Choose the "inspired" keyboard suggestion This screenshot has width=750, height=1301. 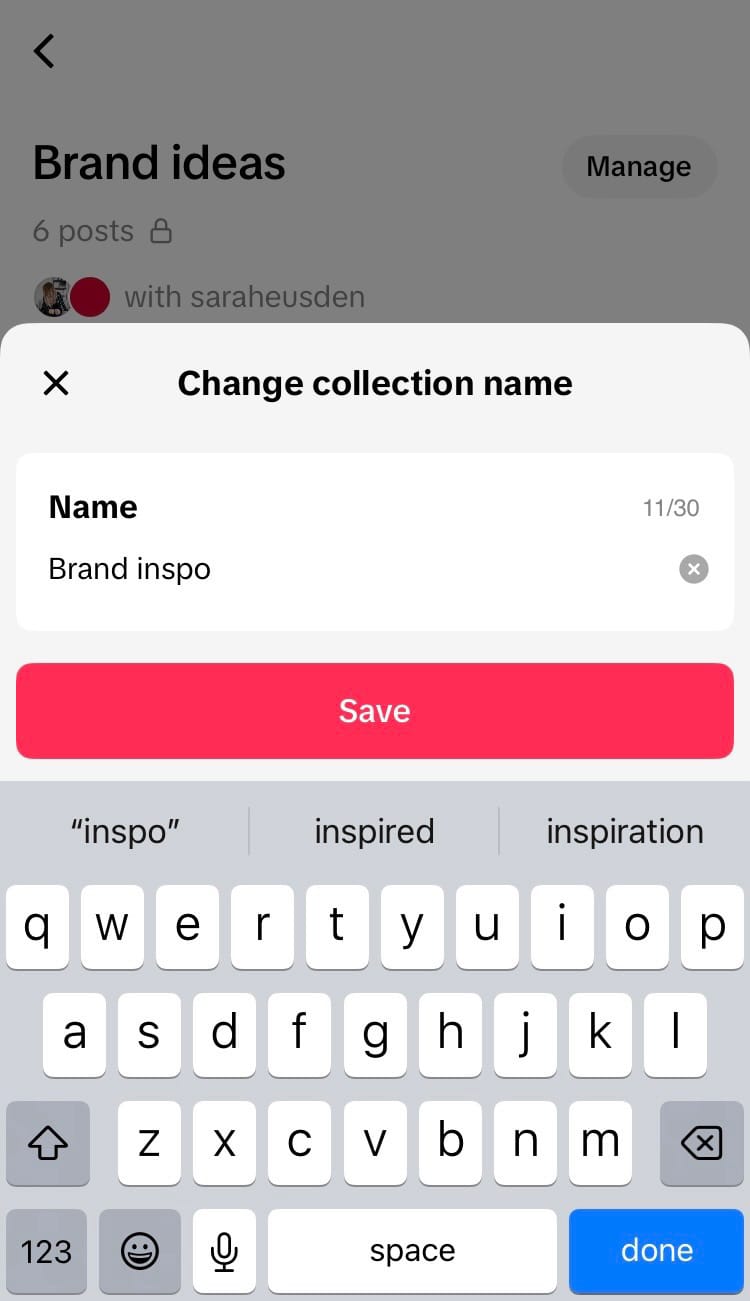point(374,831)
